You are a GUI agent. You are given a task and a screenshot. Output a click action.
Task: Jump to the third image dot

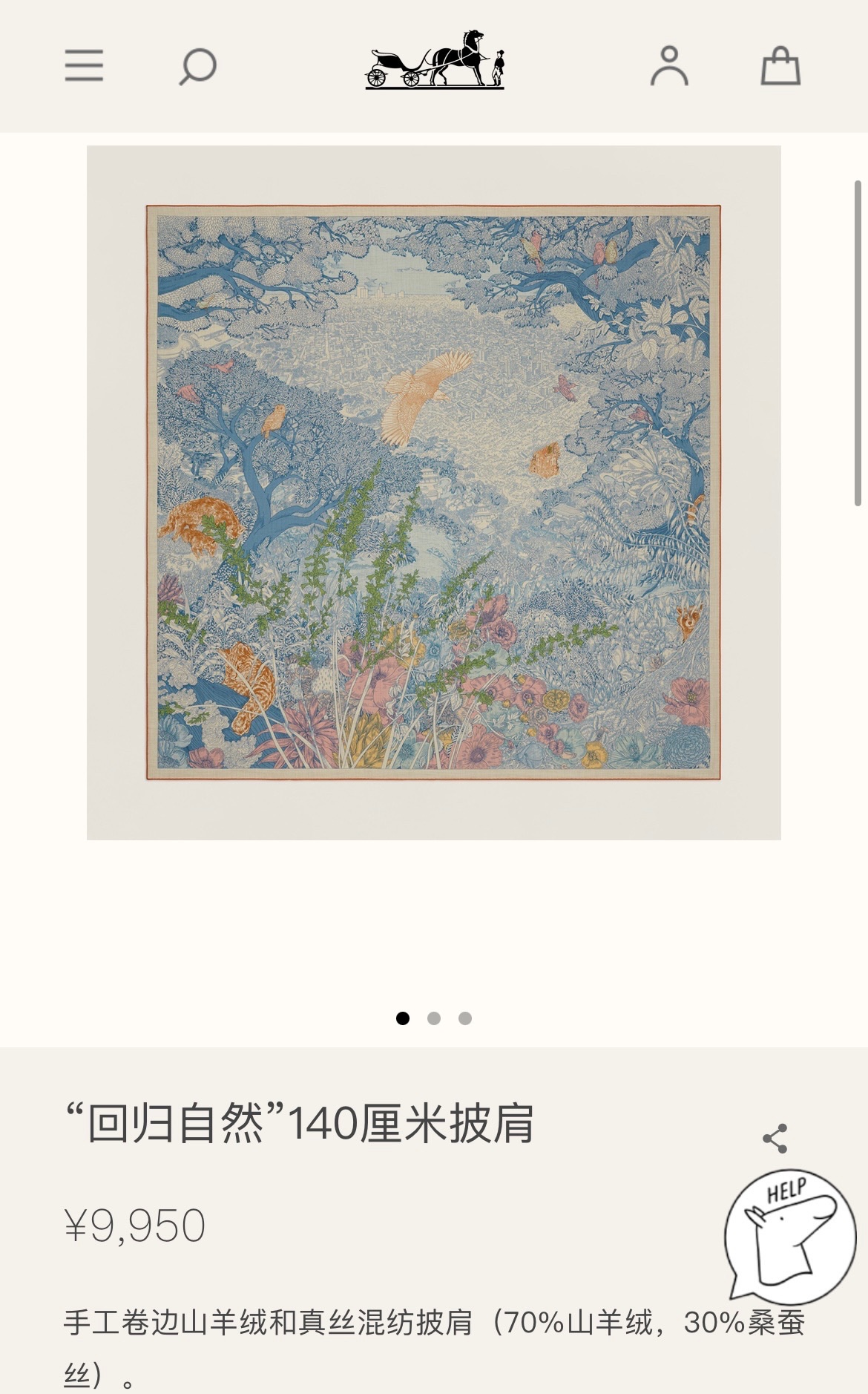tap(465, 1018)
